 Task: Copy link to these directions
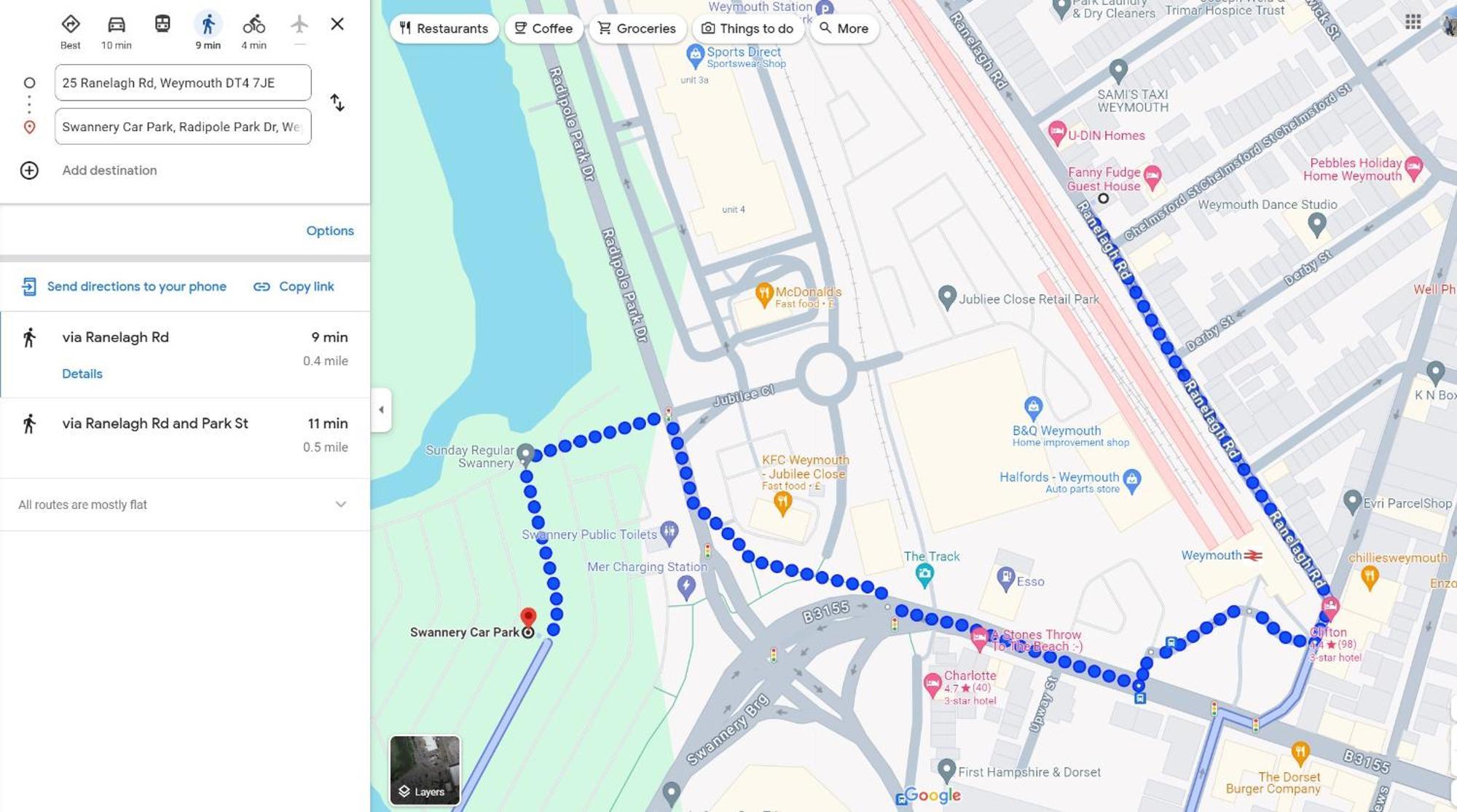pos(294,287)
